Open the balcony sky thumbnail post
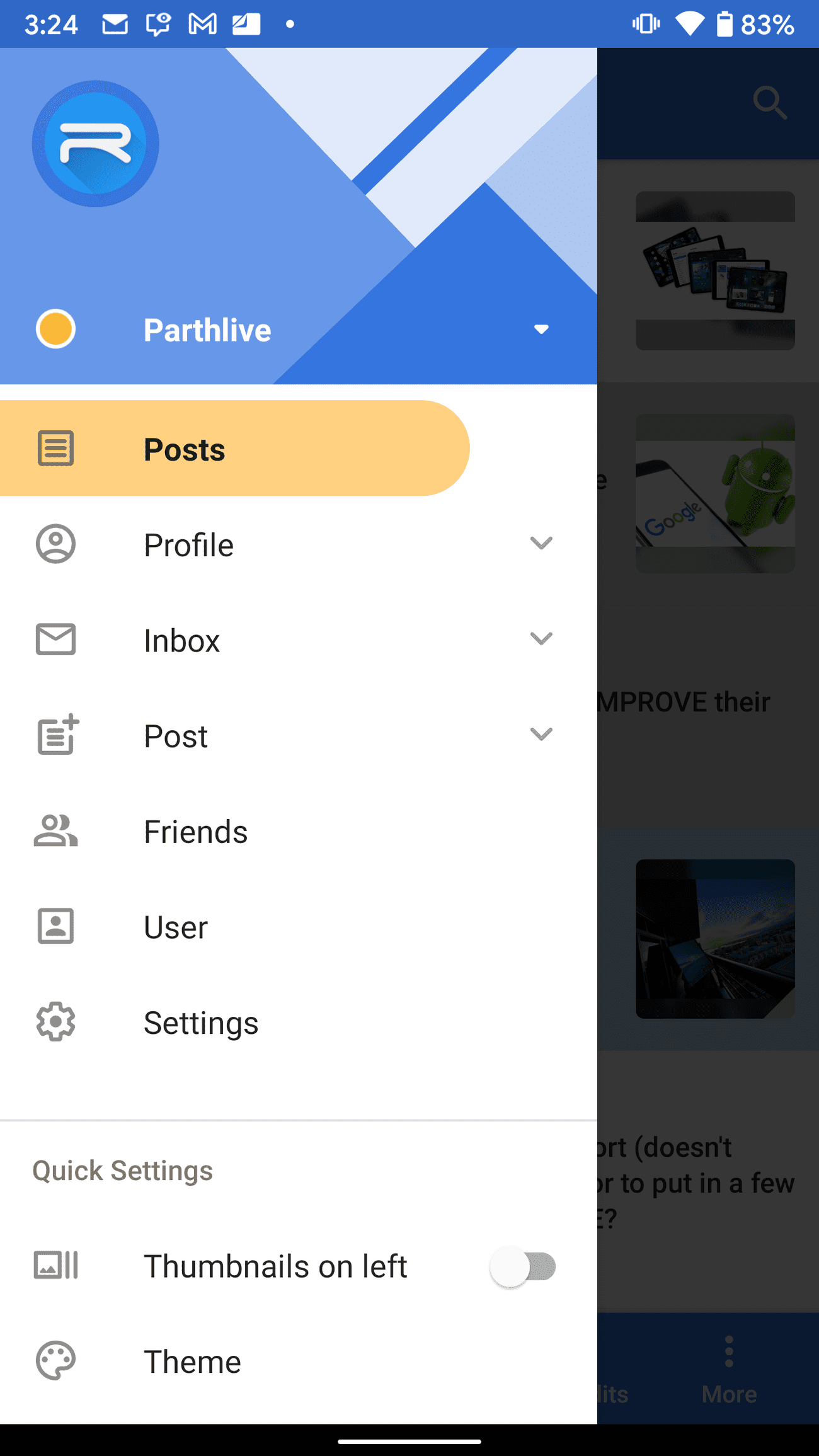The height and width of the screenshot is (1456, 819). (715, 939)
